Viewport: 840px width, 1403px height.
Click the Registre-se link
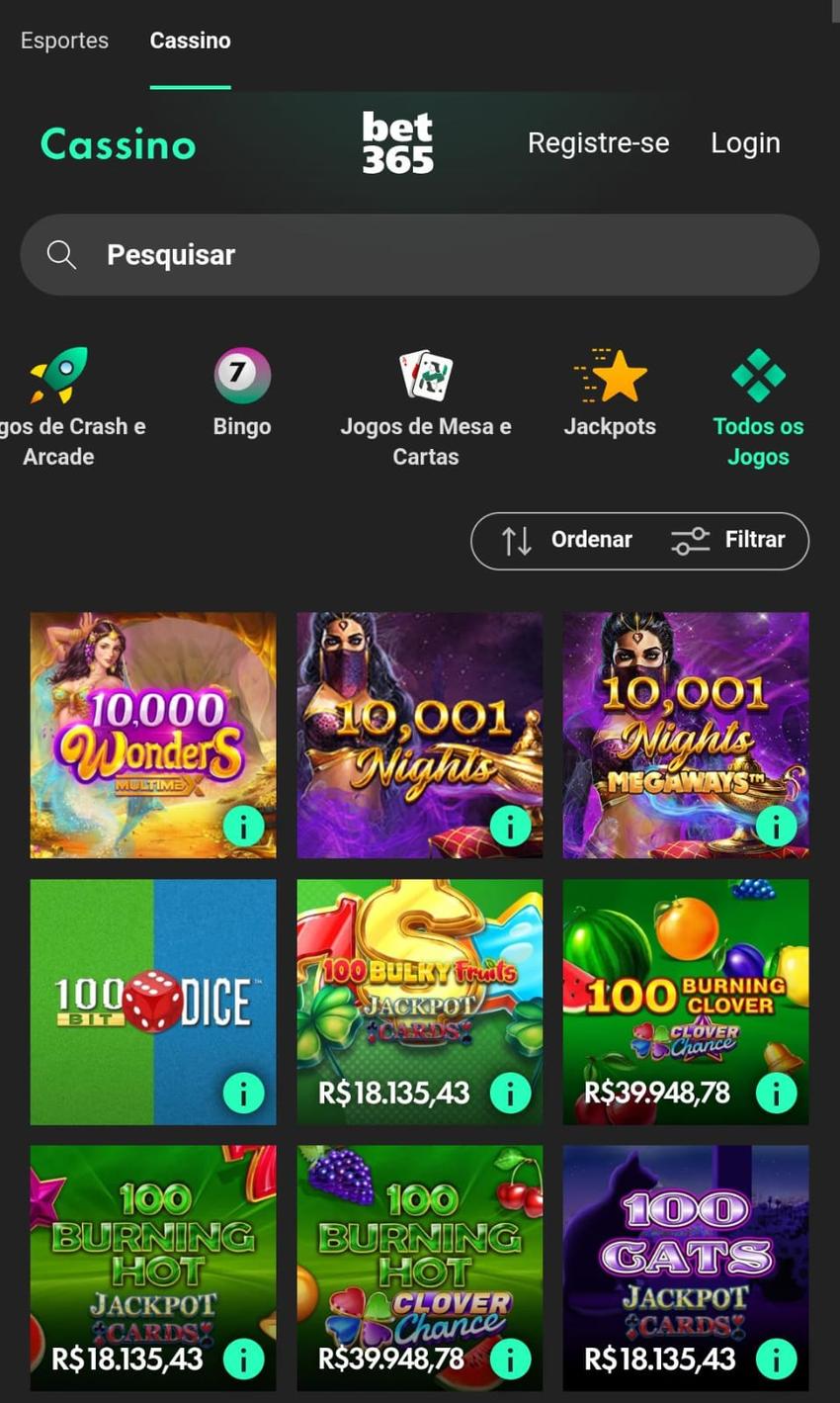(599, 142)
